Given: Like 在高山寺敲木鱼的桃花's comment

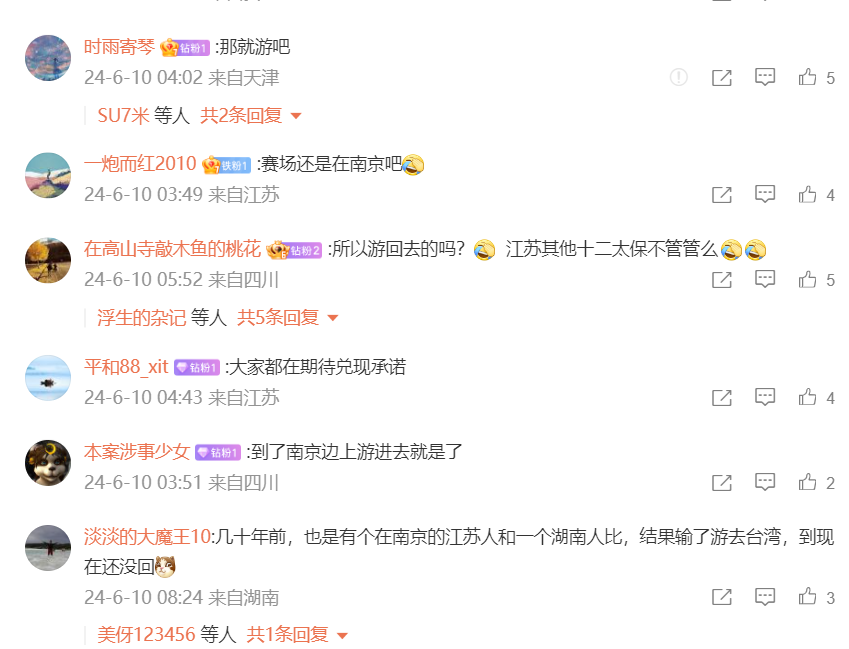Looking at the screenshot, I should pos(808,280).
